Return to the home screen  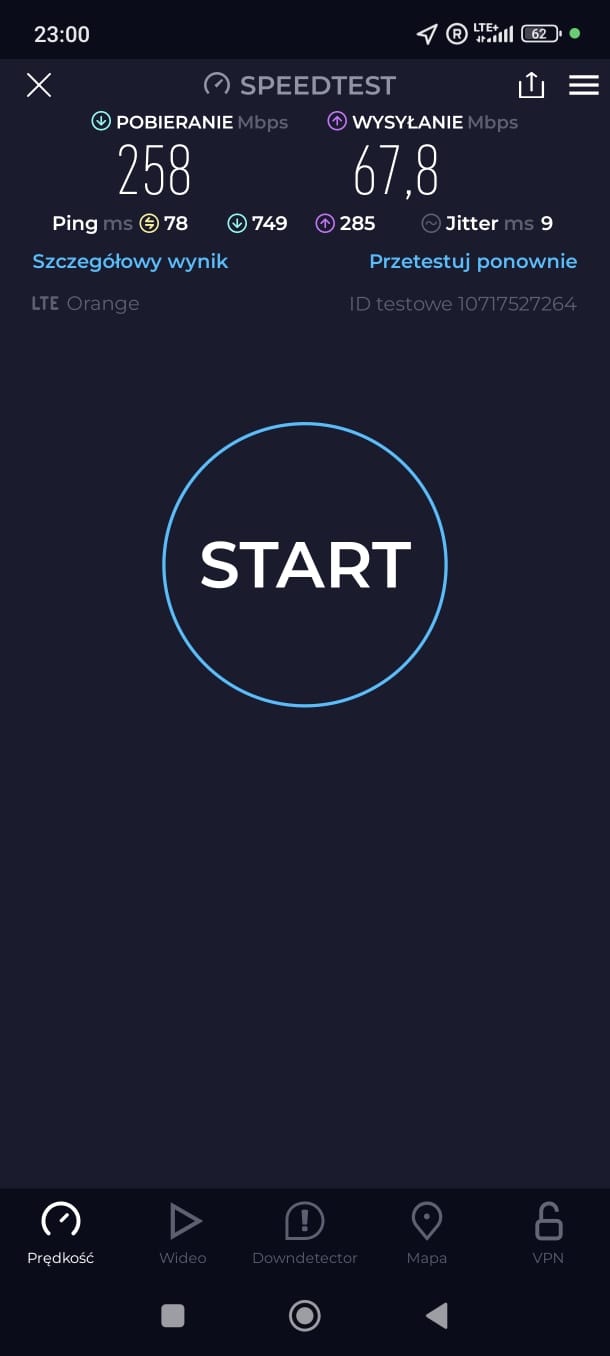point(305,1315)
